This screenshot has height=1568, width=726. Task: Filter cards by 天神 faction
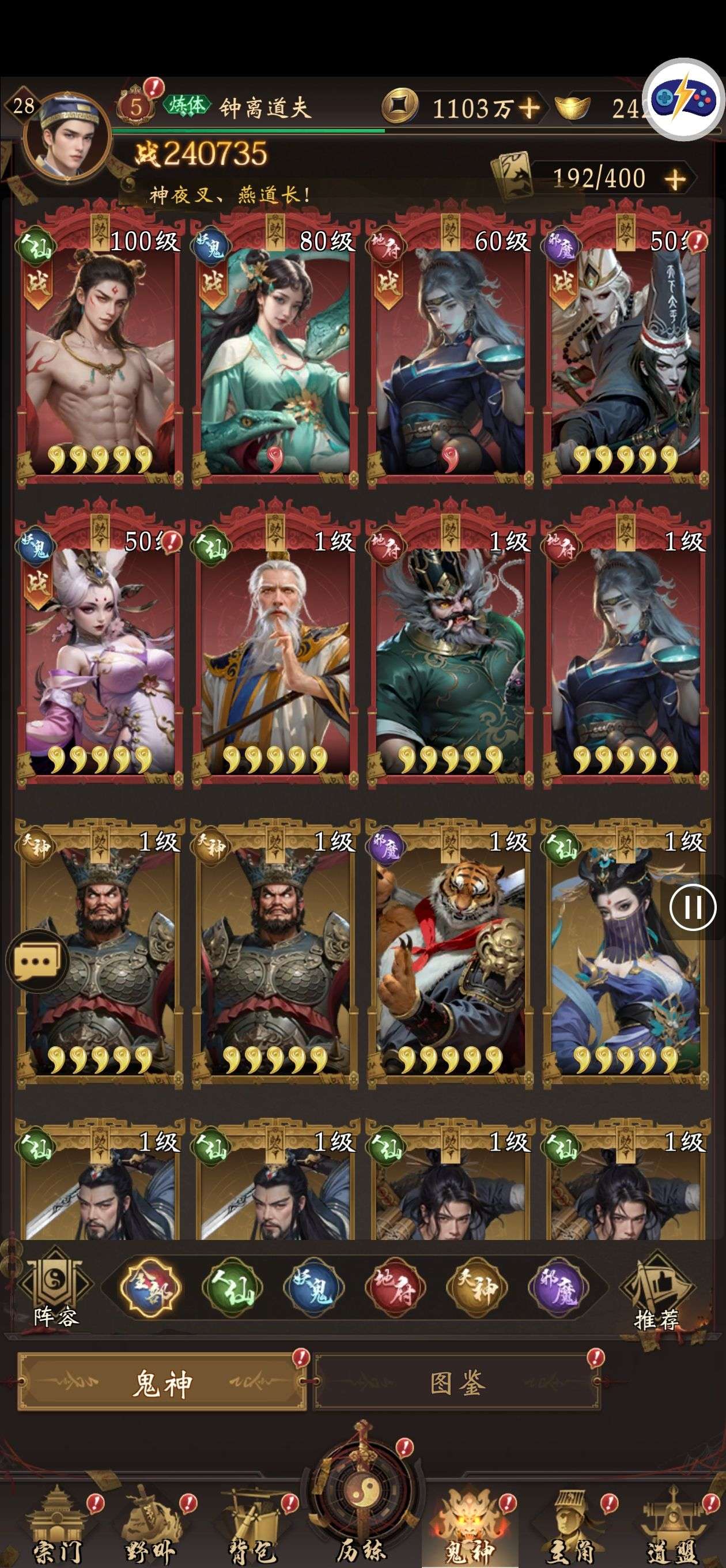(x=476, y=1287)
